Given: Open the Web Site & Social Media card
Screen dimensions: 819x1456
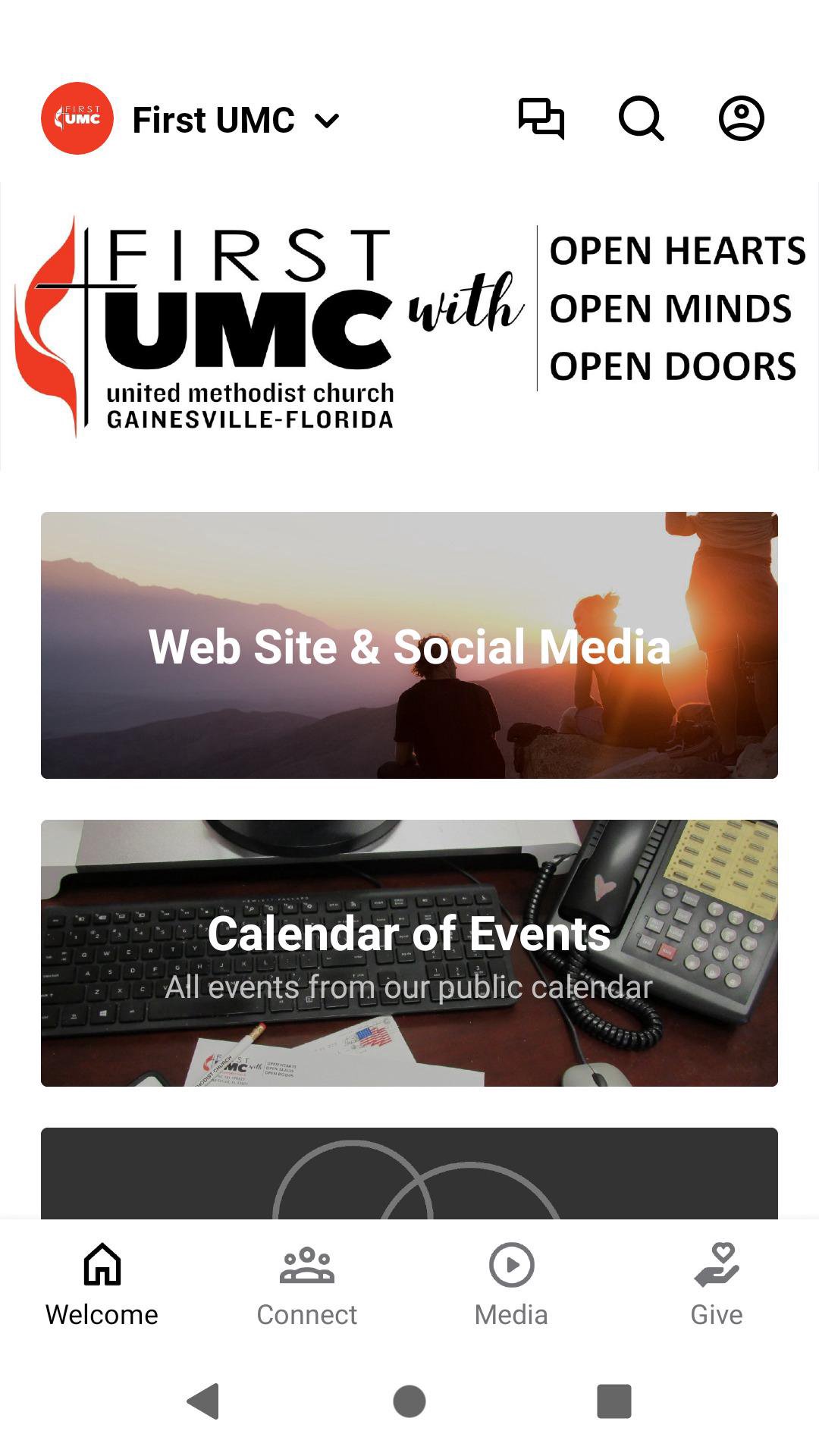Looking at the screenshot, I should [409, 645].
